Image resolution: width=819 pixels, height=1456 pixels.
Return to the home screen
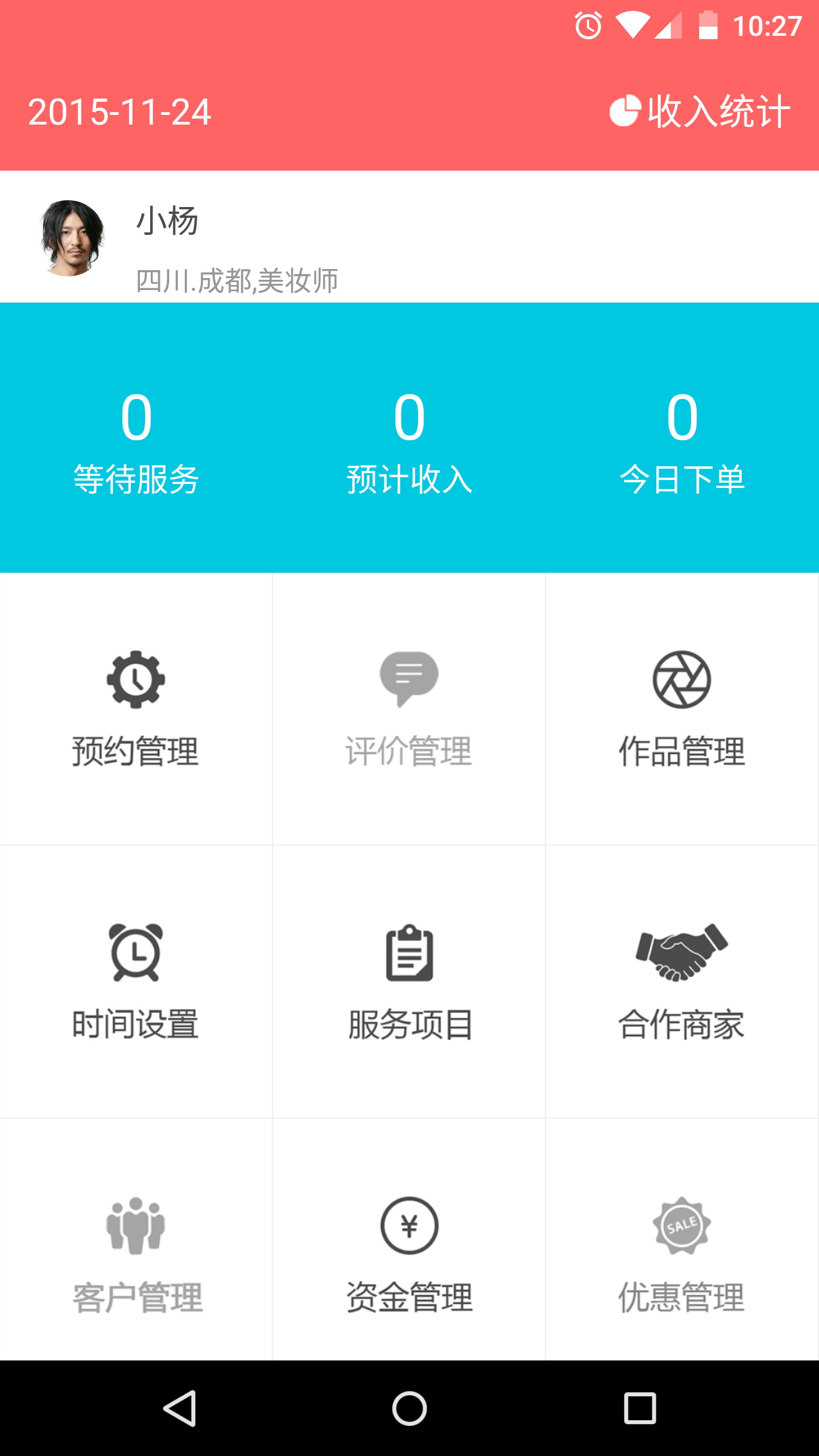409,1408
